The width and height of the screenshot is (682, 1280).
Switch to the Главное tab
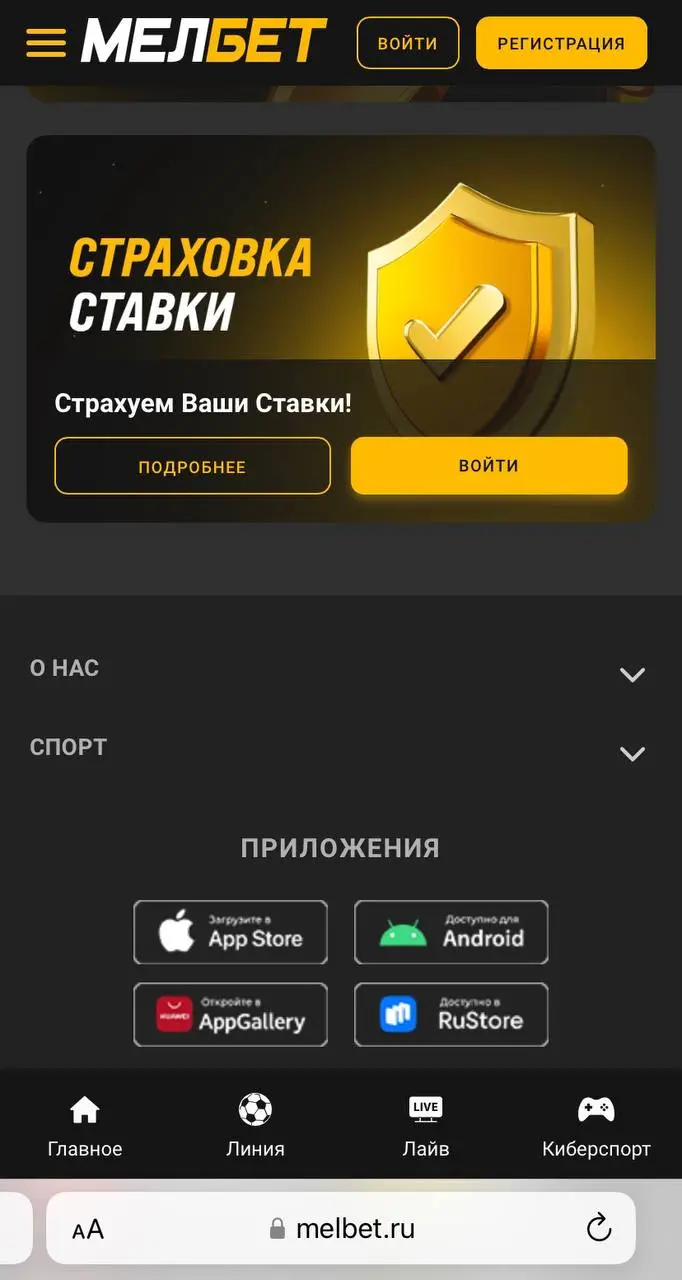(x=85, y=1125)
